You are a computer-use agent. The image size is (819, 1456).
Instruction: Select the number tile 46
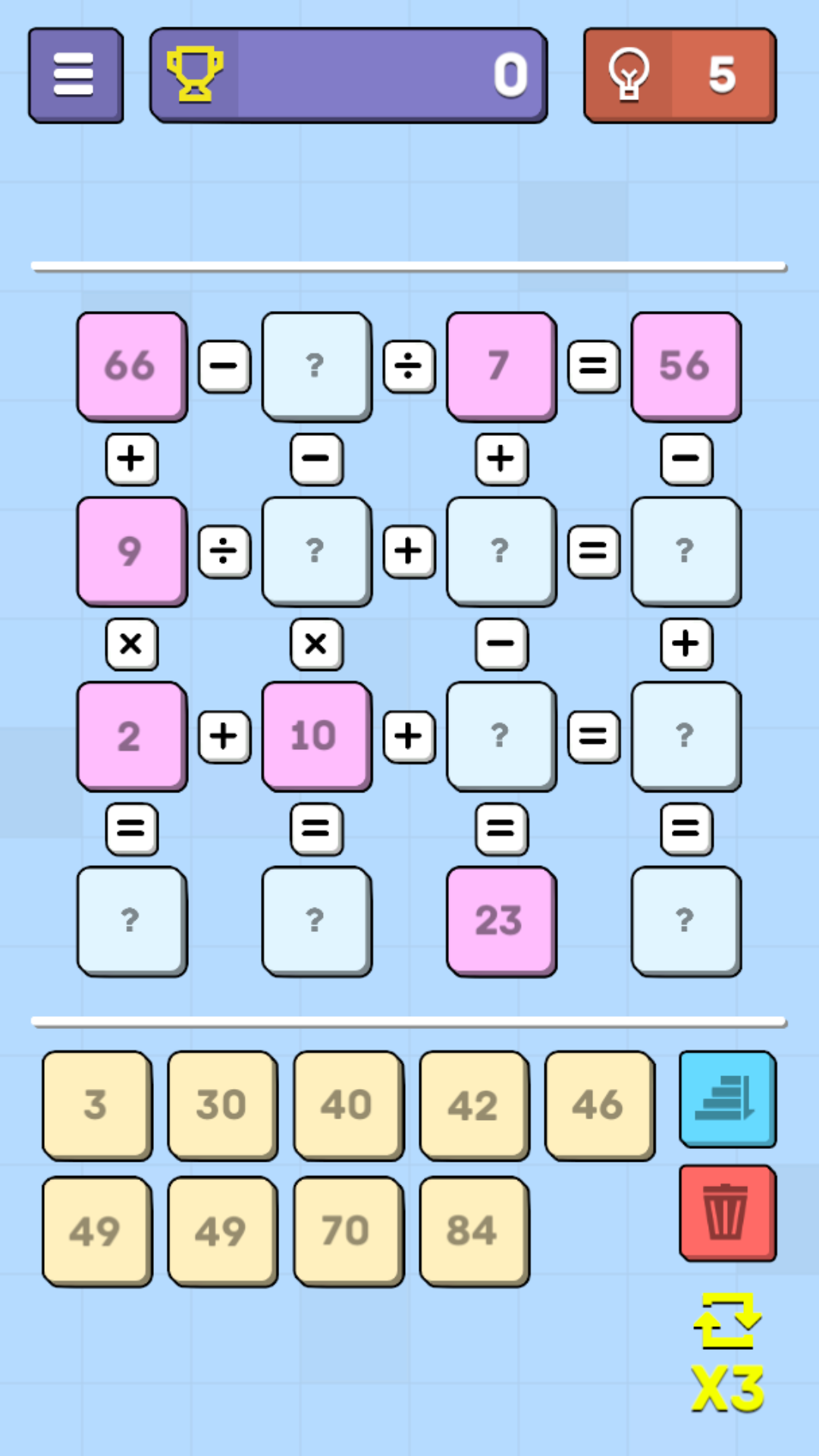pos(599,1105)
